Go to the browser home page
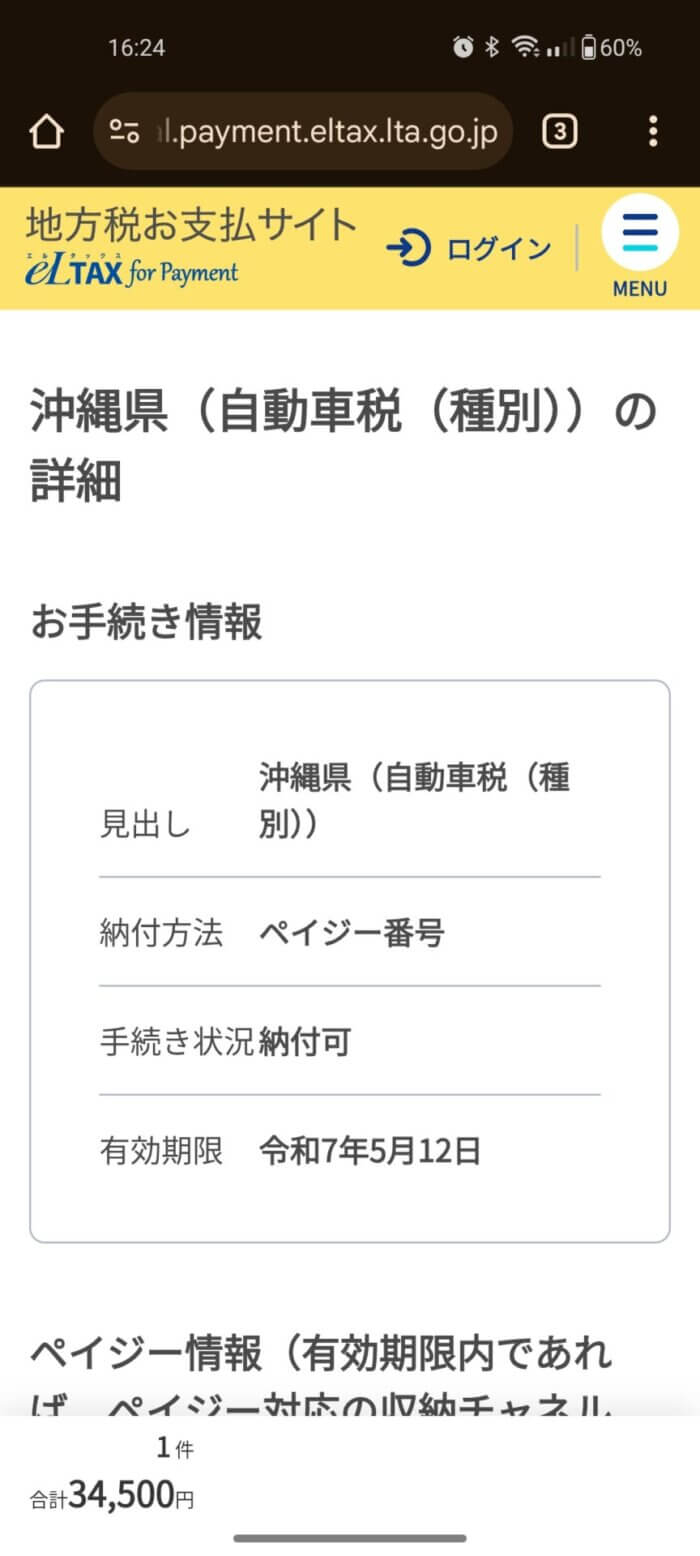 (x=47, y=131)
